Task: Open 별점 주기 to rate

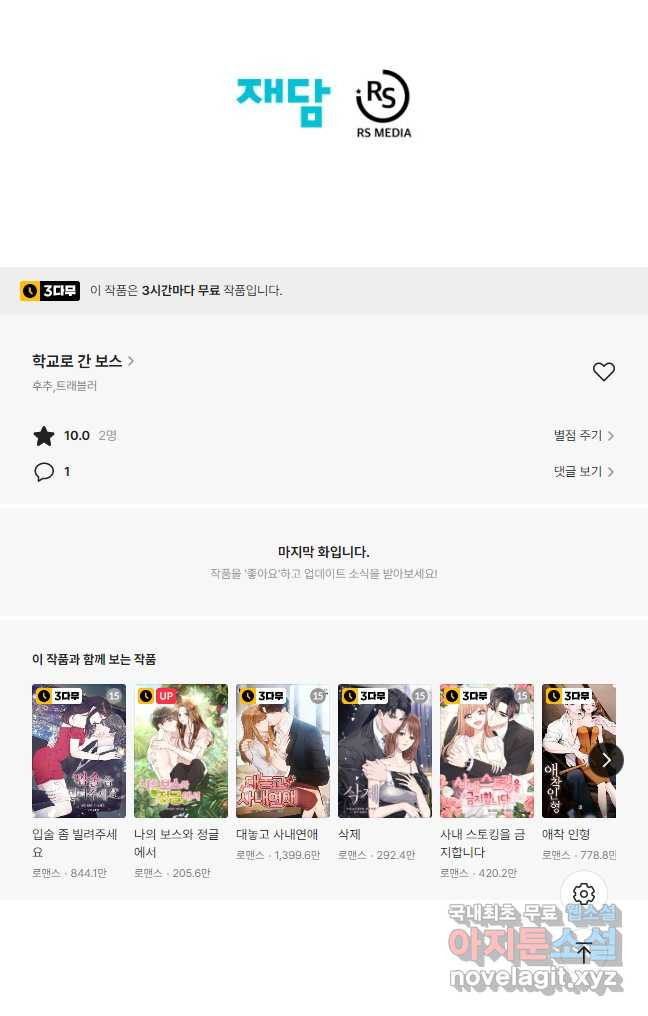Action: pos(583,436)
